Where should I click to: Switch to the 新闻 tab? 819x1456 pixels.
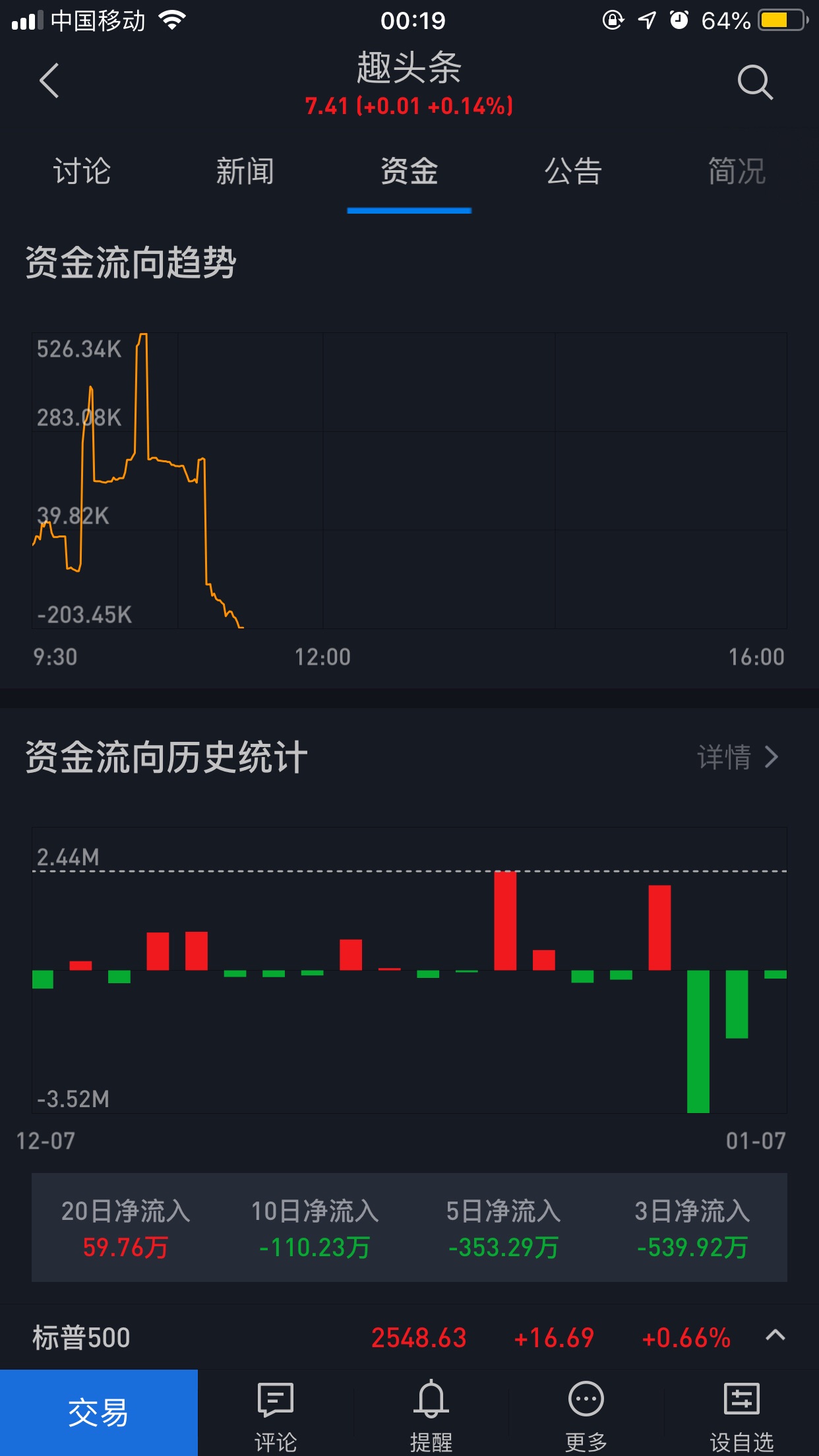(245, 171)
